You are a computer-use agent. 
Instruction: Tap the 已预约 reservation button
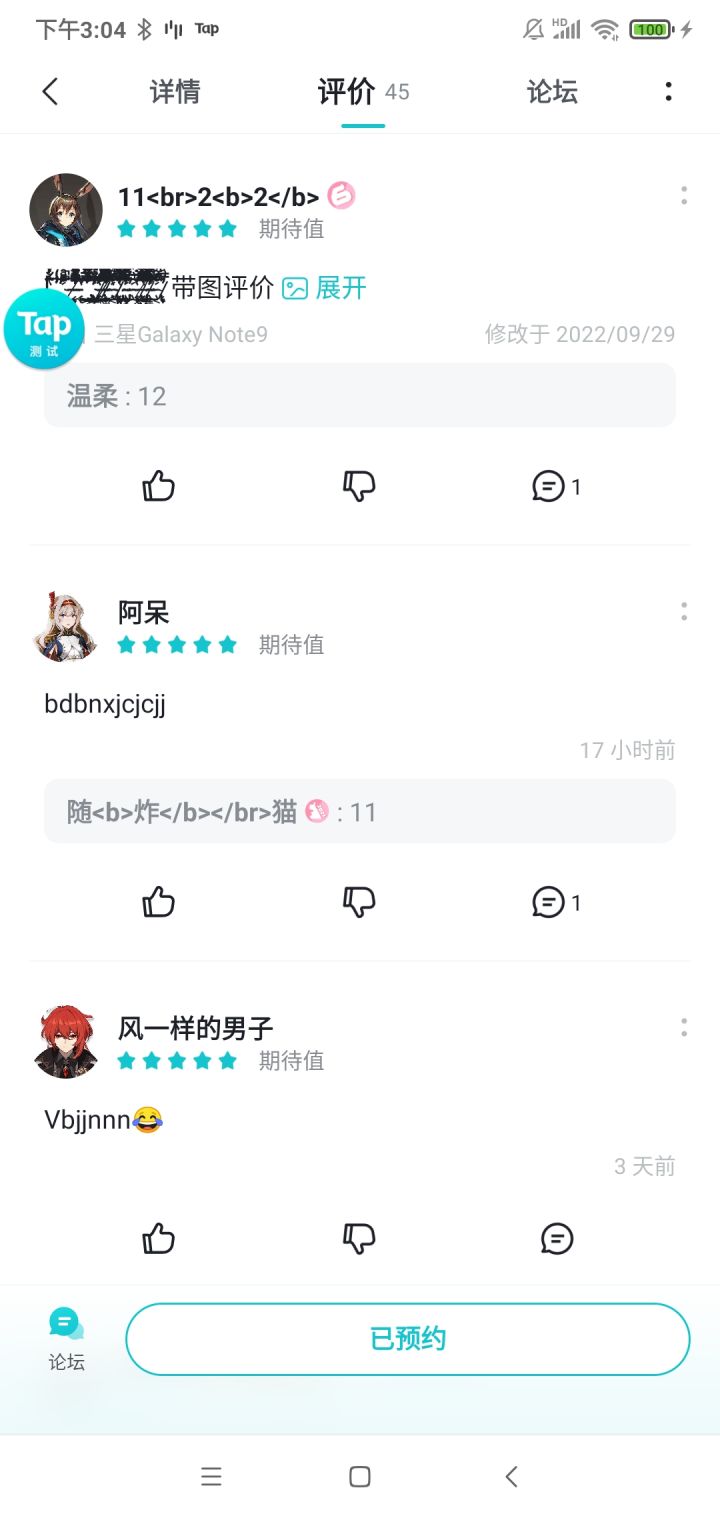406,1338
